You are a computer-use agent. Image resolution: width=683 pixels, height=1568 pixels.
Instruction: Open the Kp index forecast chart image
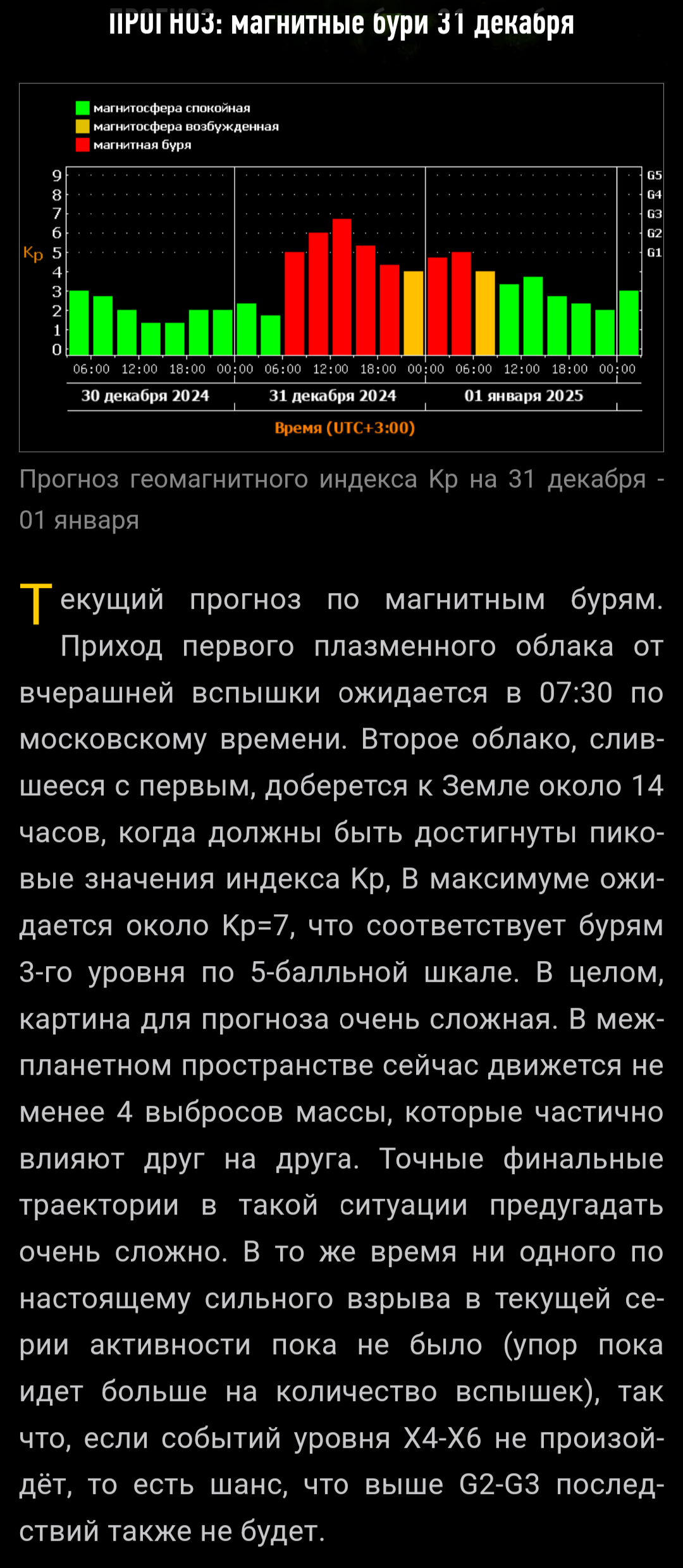(341, 267)
